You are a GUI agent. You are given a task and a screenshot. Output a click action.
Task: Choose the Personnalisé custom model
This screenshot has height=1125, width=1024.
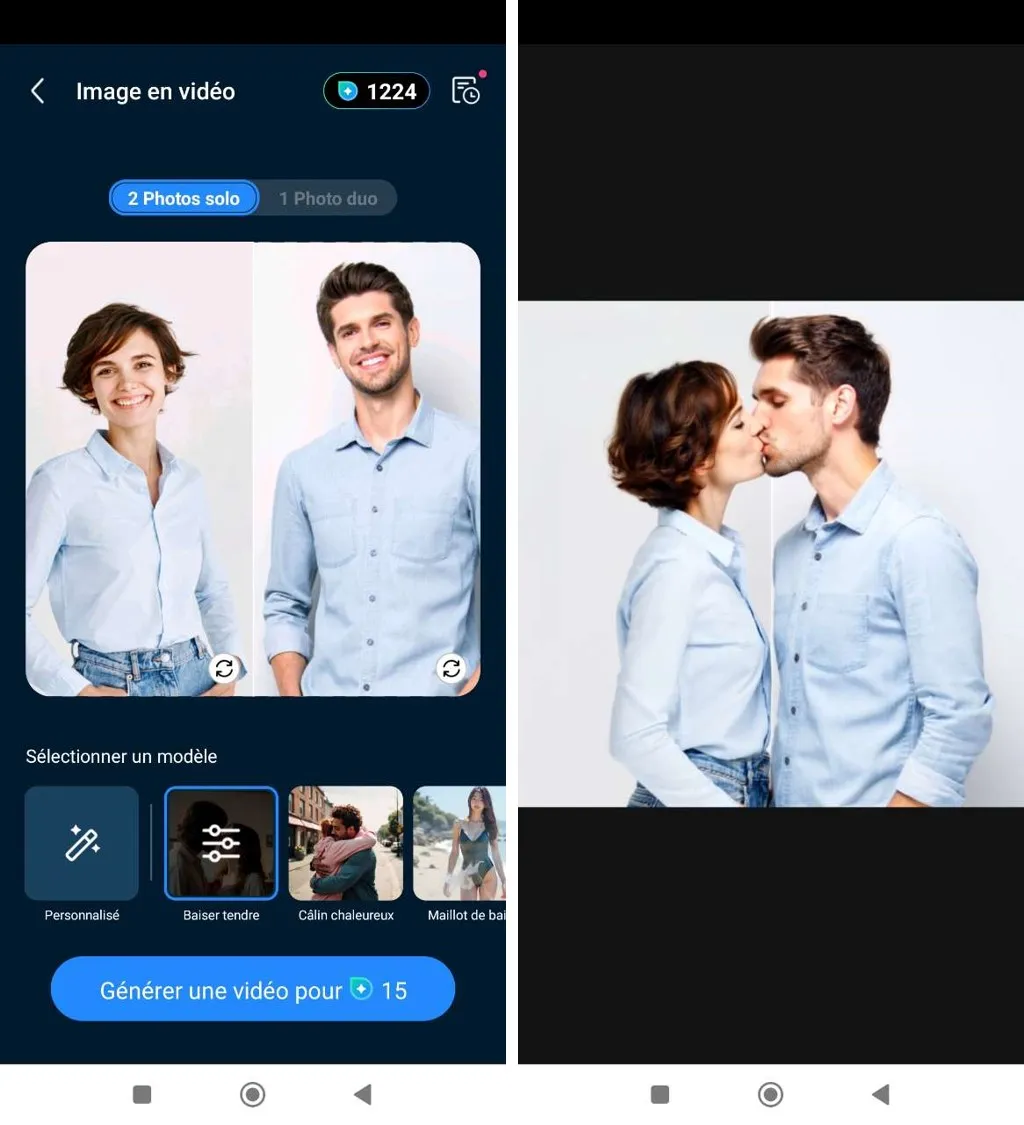tap(82, 843)
